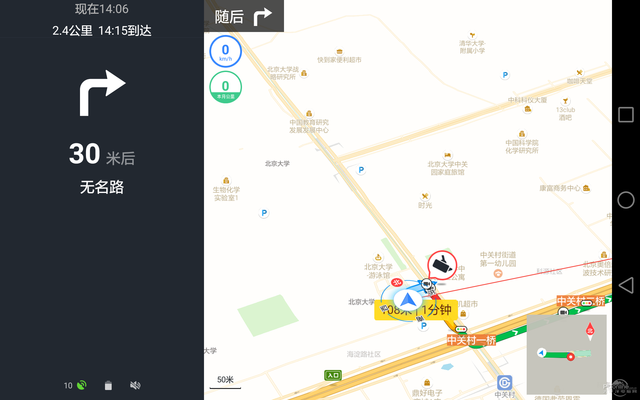Viewport: 640px width, 400px height.
Task: Tap the system home button
Action: (x=626, y=199)
